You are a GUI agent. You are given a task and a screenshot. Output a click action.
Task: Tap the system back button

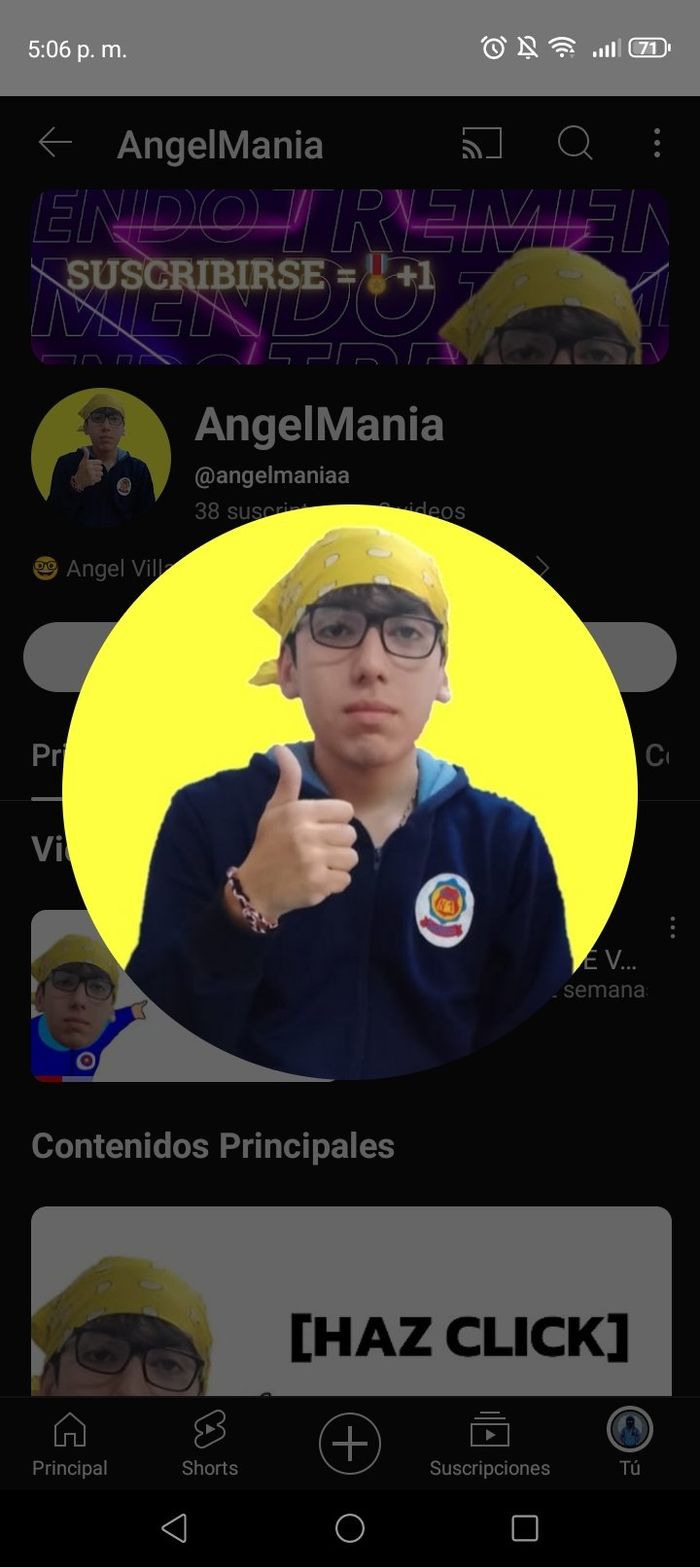tap(174, 1527)
